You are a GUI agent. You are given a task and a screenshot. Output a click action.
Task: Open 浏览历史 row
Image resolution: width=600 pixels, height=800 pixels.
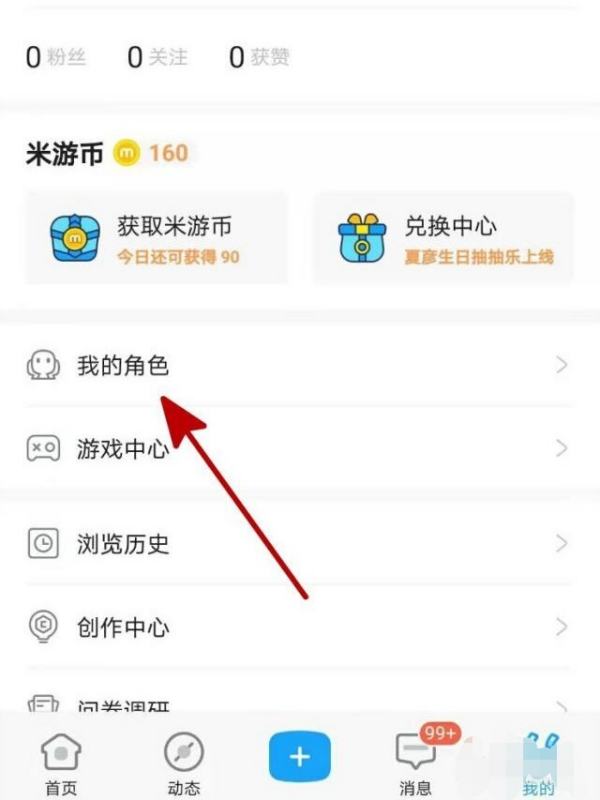300,544
